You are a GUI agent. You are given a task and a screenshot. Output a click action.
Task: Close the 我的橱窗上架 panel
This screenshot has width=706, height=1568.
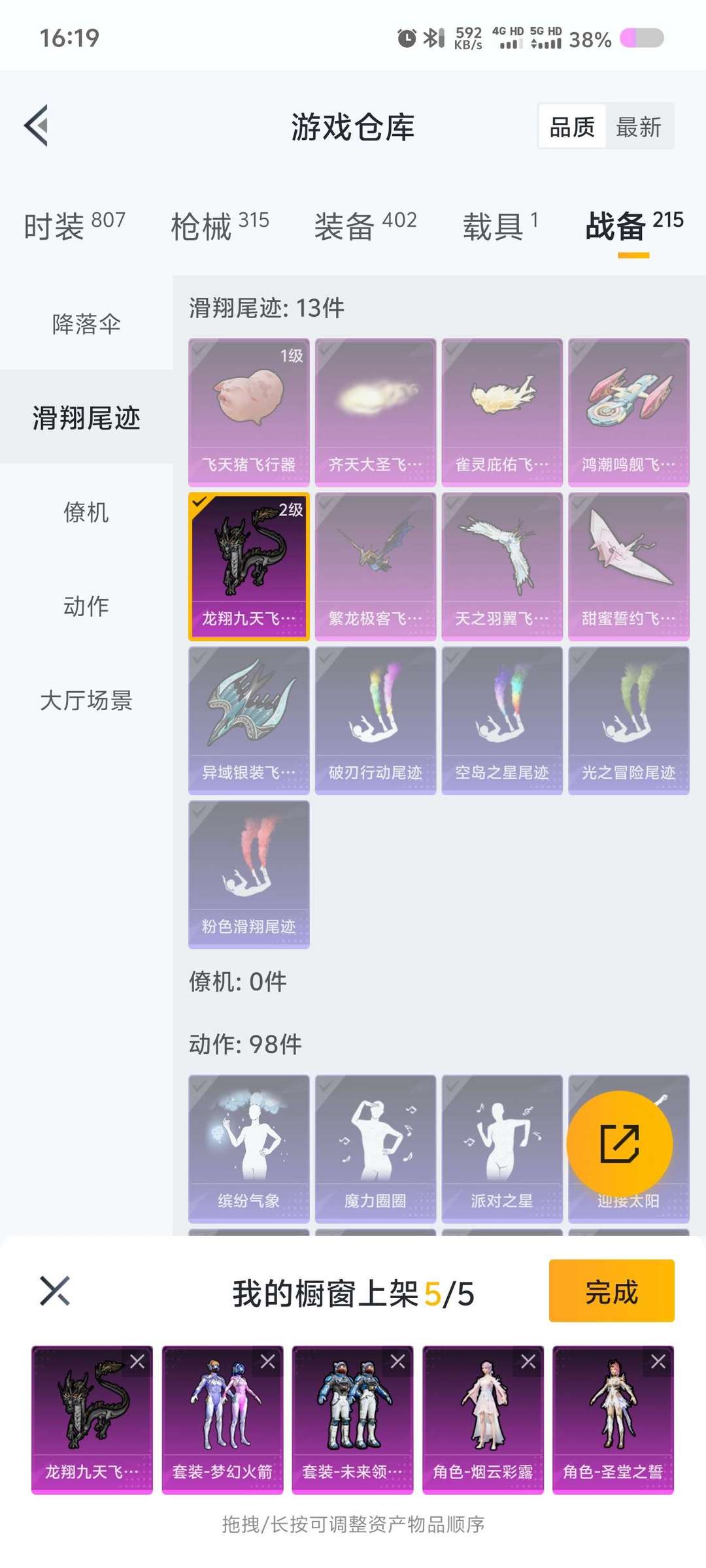pyautogui.click(x=55, y=1291)
